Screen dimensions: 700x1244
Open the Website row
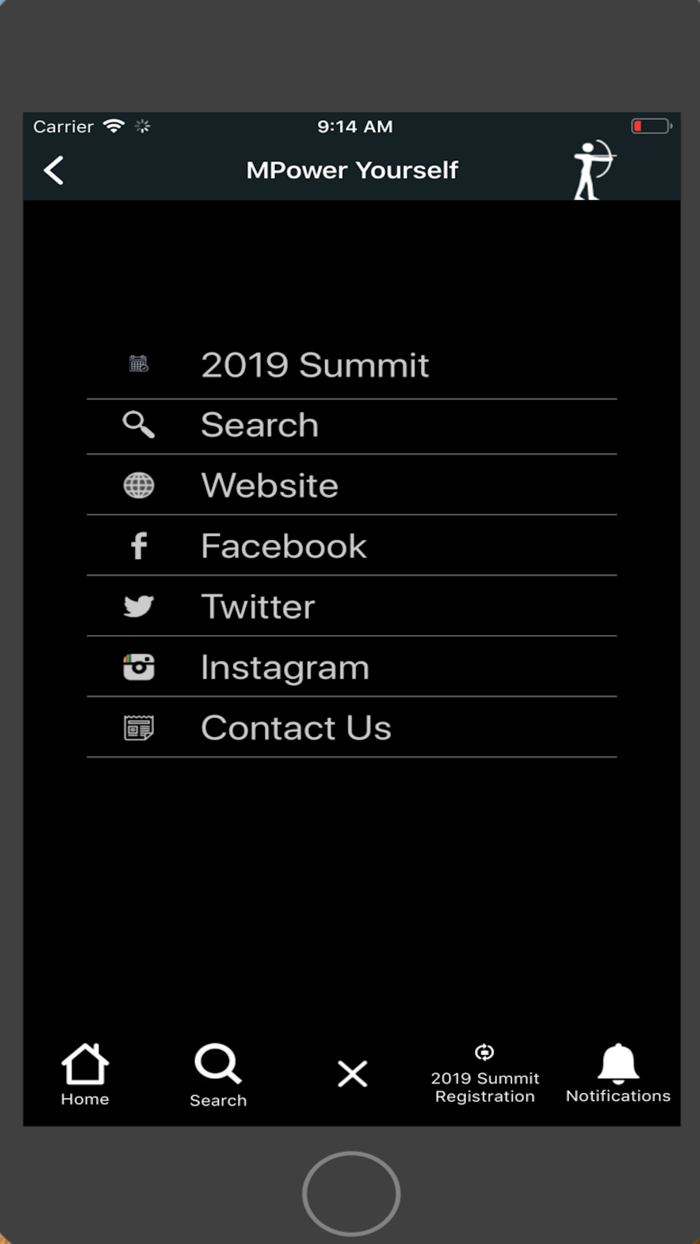[352, 485]
